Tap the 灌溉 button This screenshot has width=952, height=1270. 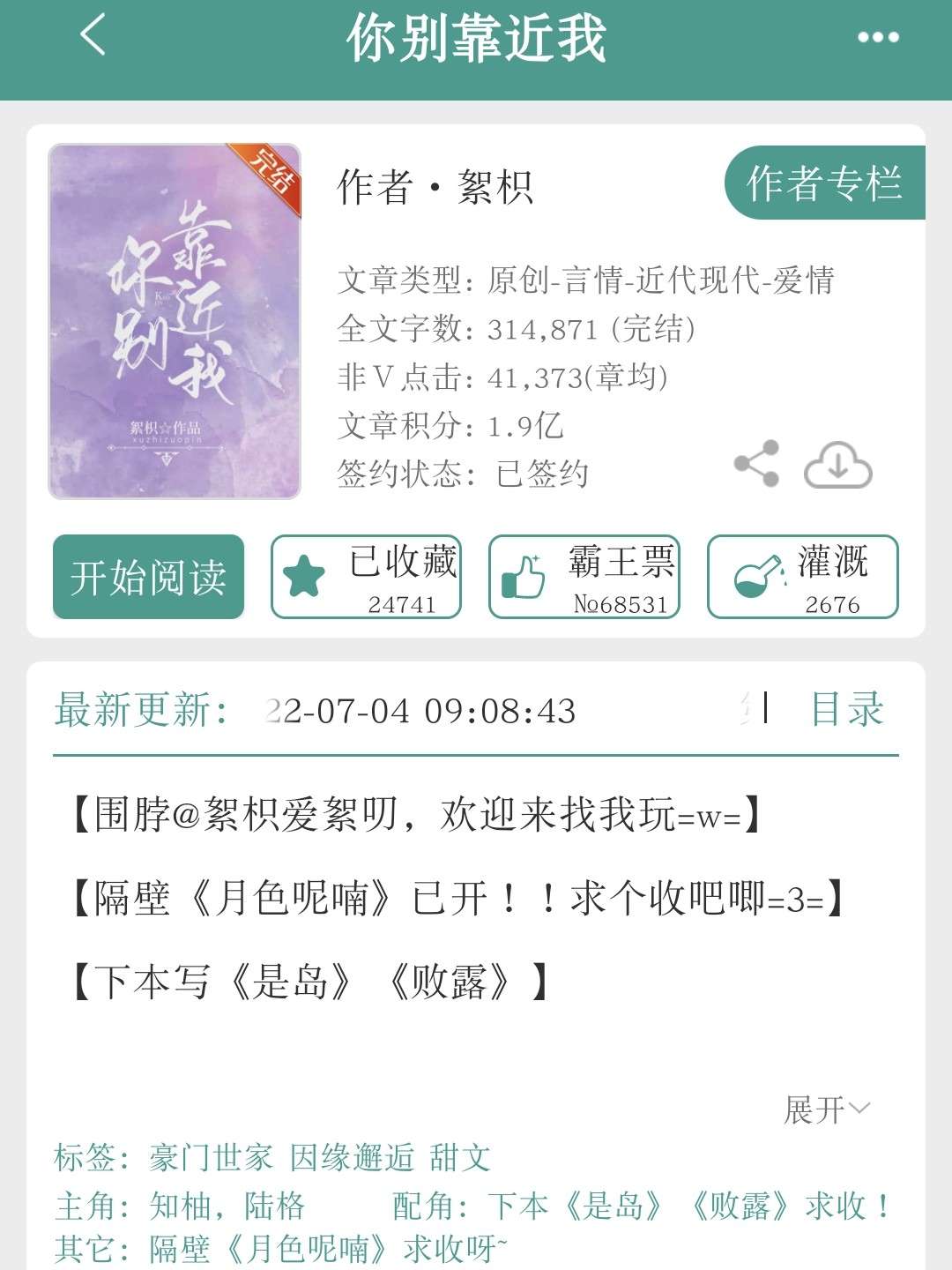tap(803, 577)
